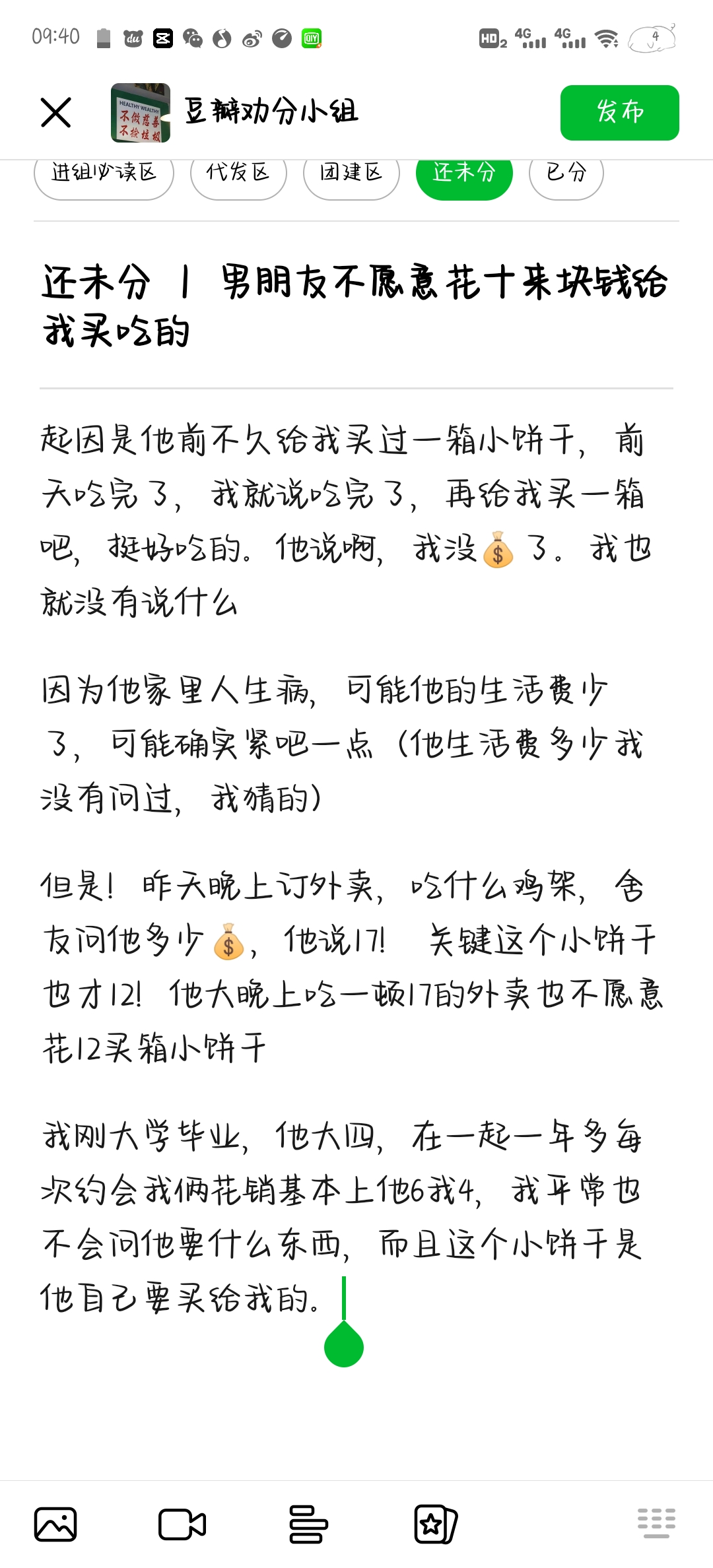This screenshot has height=1568, width=713.
Task: Show the keyboard using the keyboard icon
Action: coord(656,1523)
